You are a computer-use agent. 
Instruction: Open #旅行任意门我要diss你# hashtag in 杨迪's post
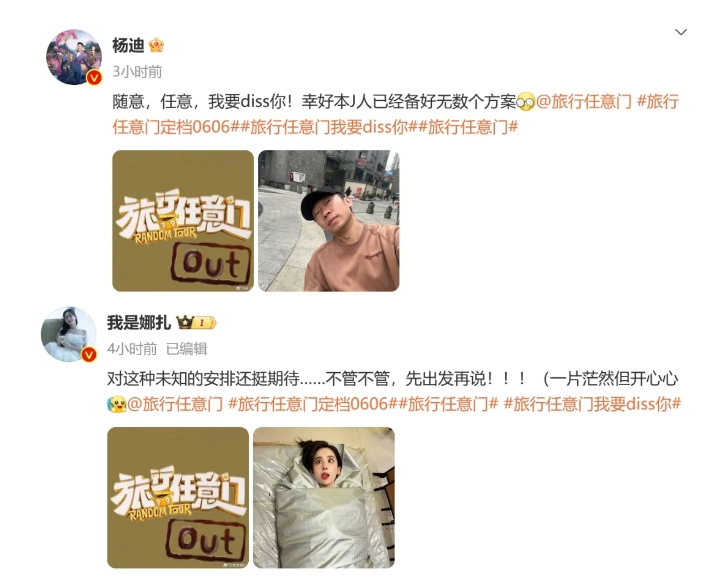pos(329,127)
